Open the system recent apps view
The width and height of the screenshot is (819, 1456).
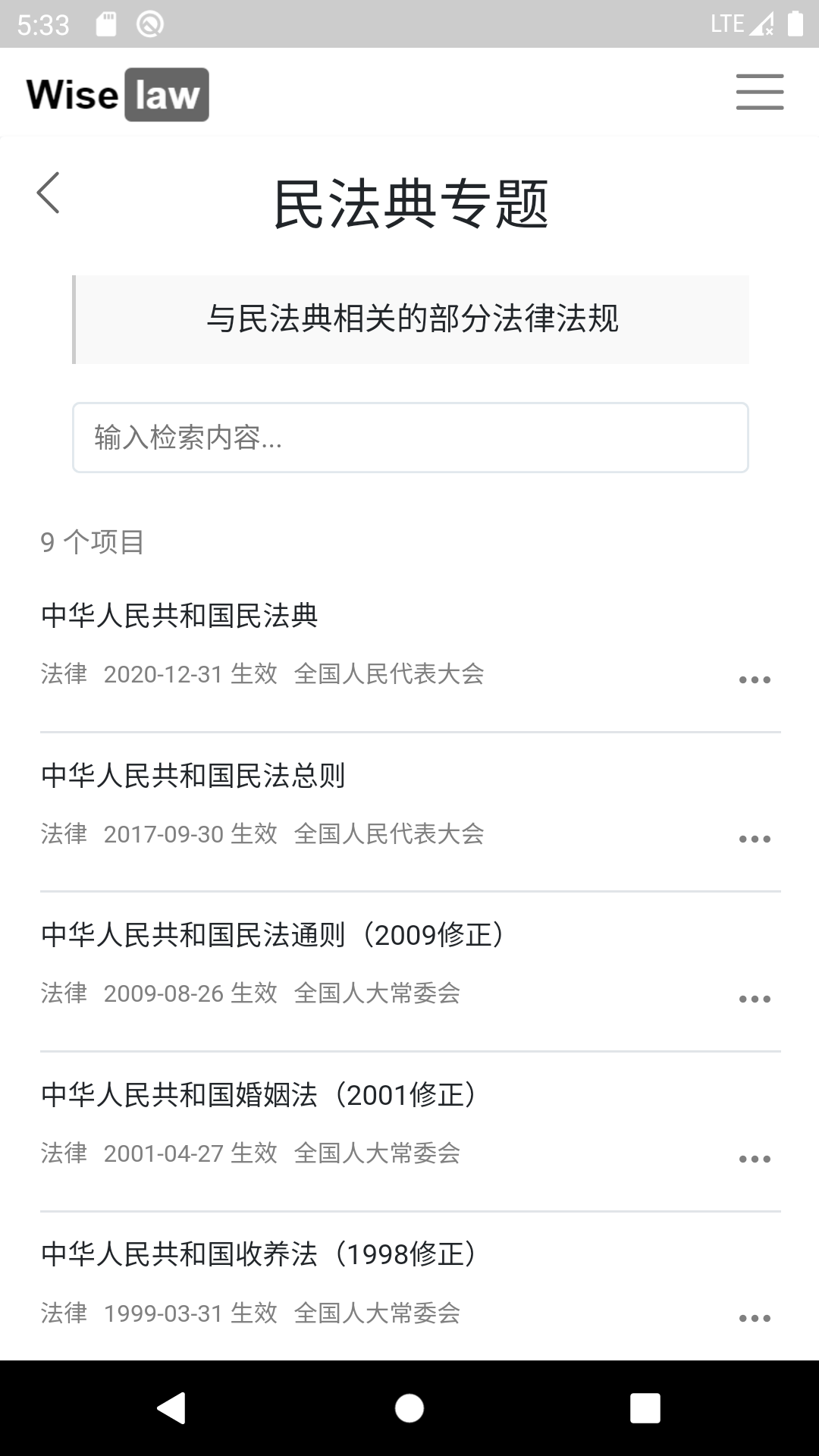[x=645, y=1408]
